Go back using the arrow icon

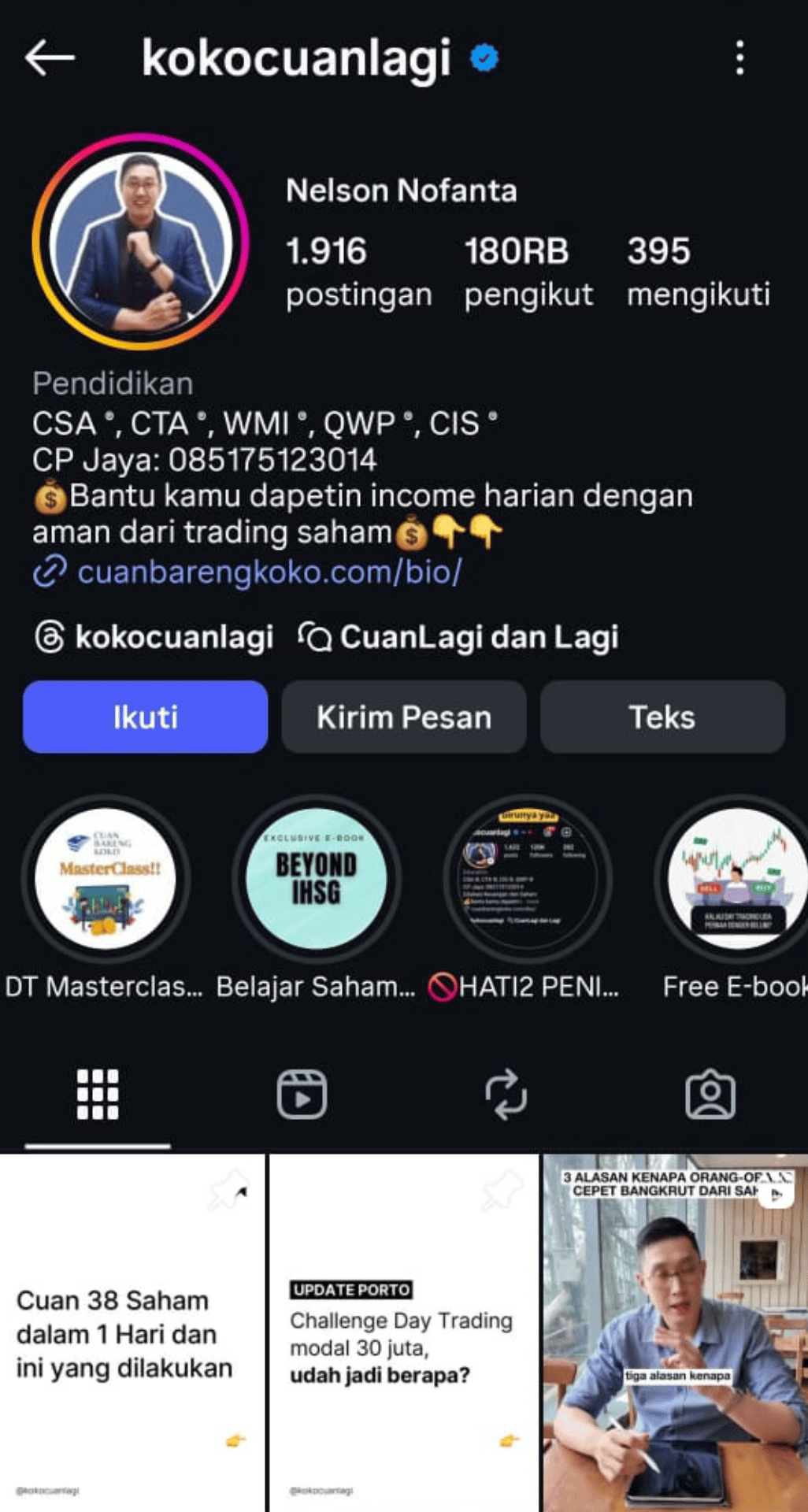[50, 57]
